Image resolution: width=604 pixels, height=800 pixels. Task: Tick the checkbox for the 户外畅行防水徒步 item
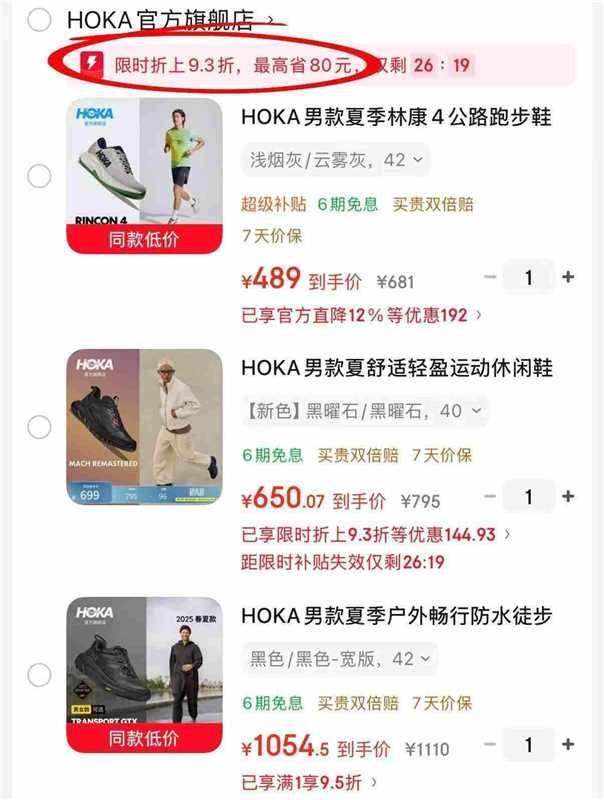pos(39,675)
